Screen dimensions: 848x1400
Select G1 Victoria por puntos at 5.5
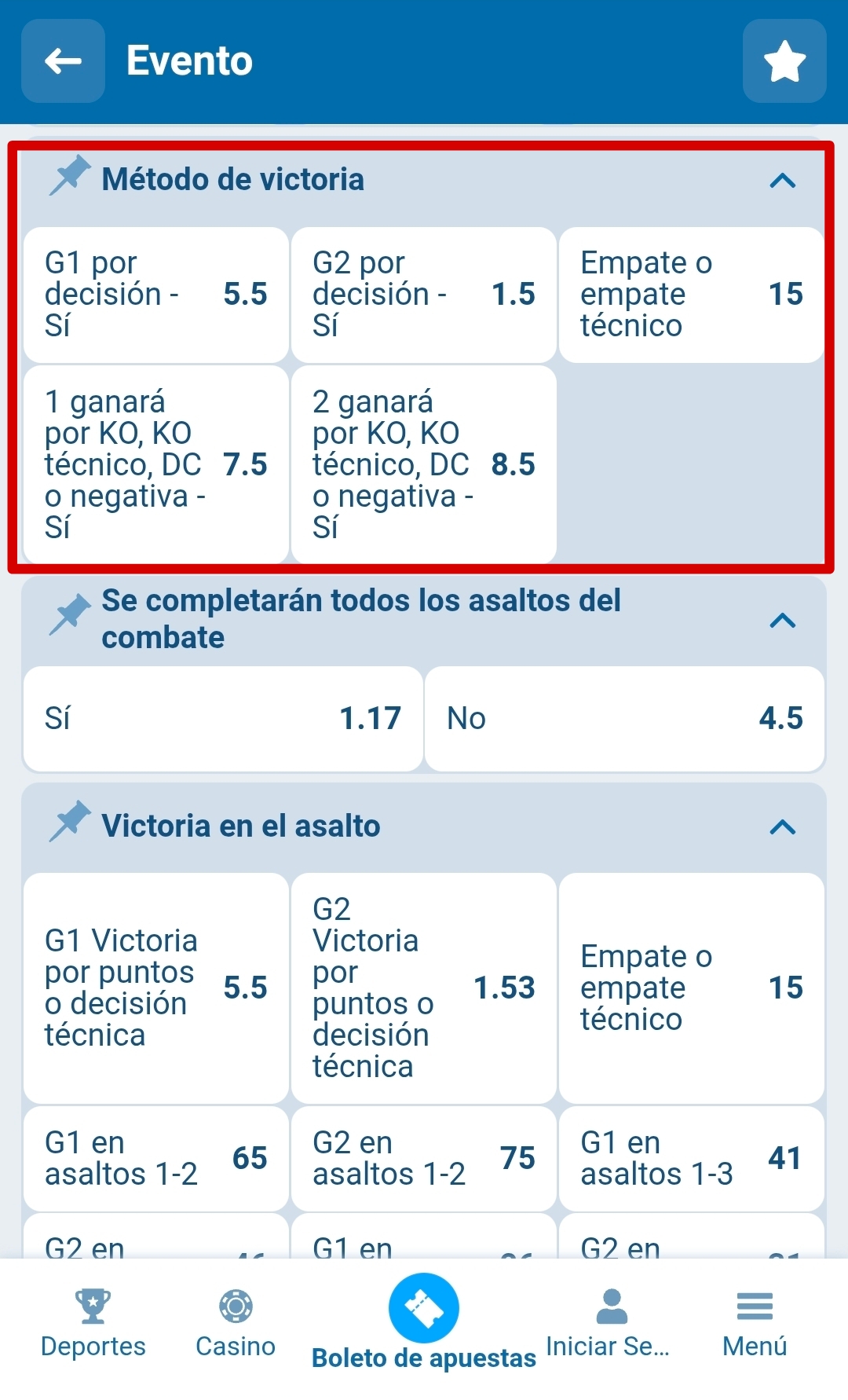click(x=156, y=988)
